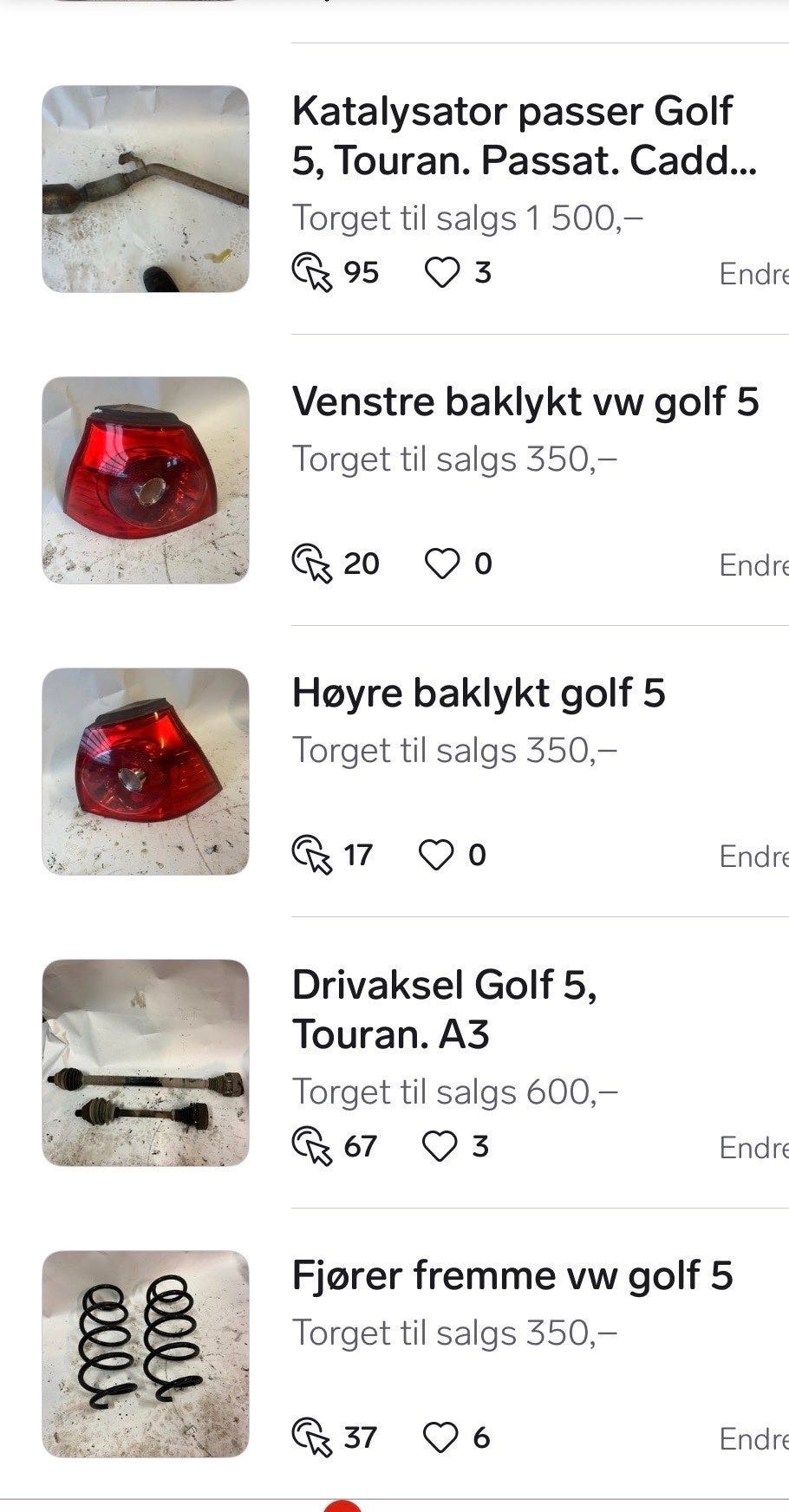
Task: Toggle favorite on Venstre baklykt vw golf 5
Action: coord(445,564)
